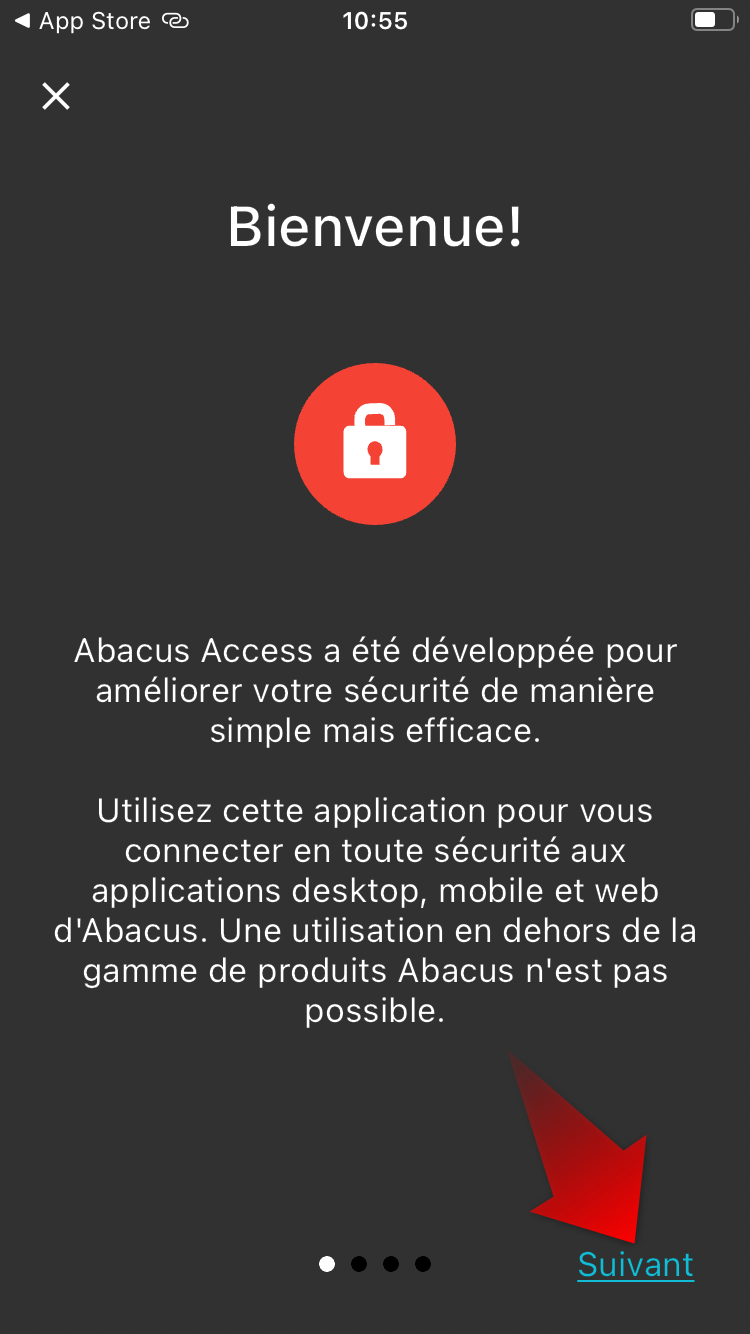
Task: Close the welcome onboarding screen
Action: click(56, 96)
